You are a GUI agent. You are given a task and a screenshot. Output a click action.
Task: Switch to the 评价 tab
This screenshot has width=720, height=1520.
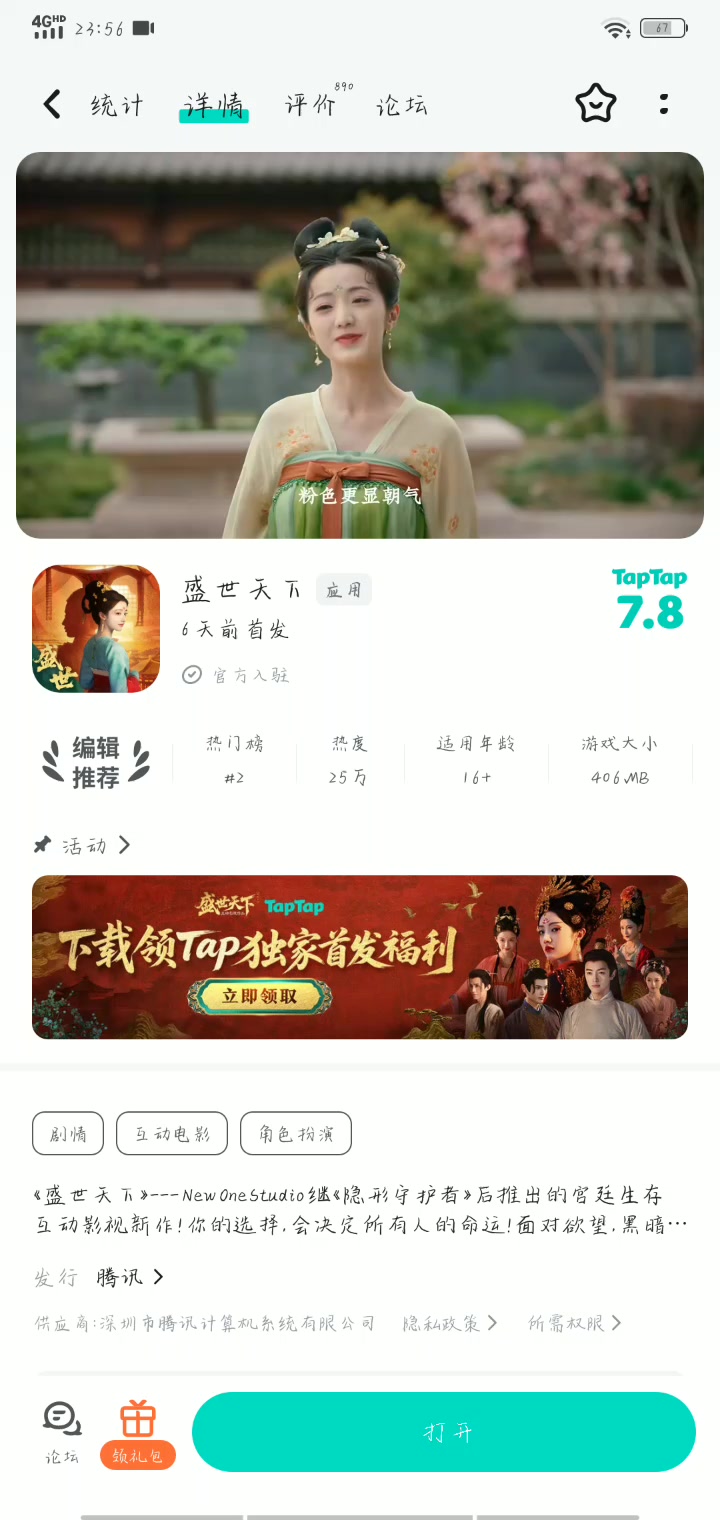point(310,105)
